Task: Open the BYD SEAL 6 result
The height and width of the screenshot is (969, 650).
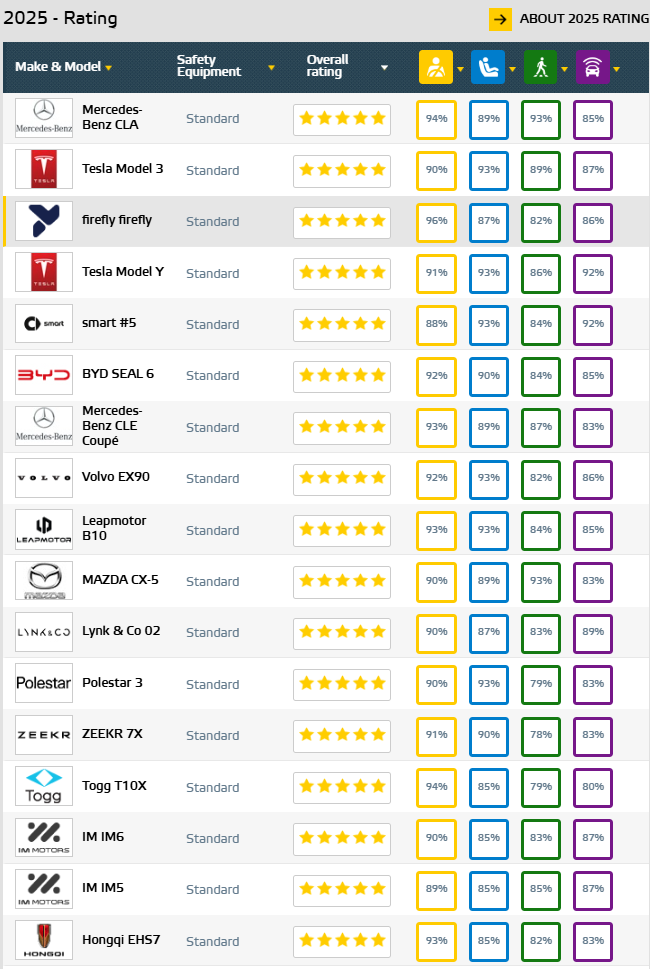Action: click(118, 374)
